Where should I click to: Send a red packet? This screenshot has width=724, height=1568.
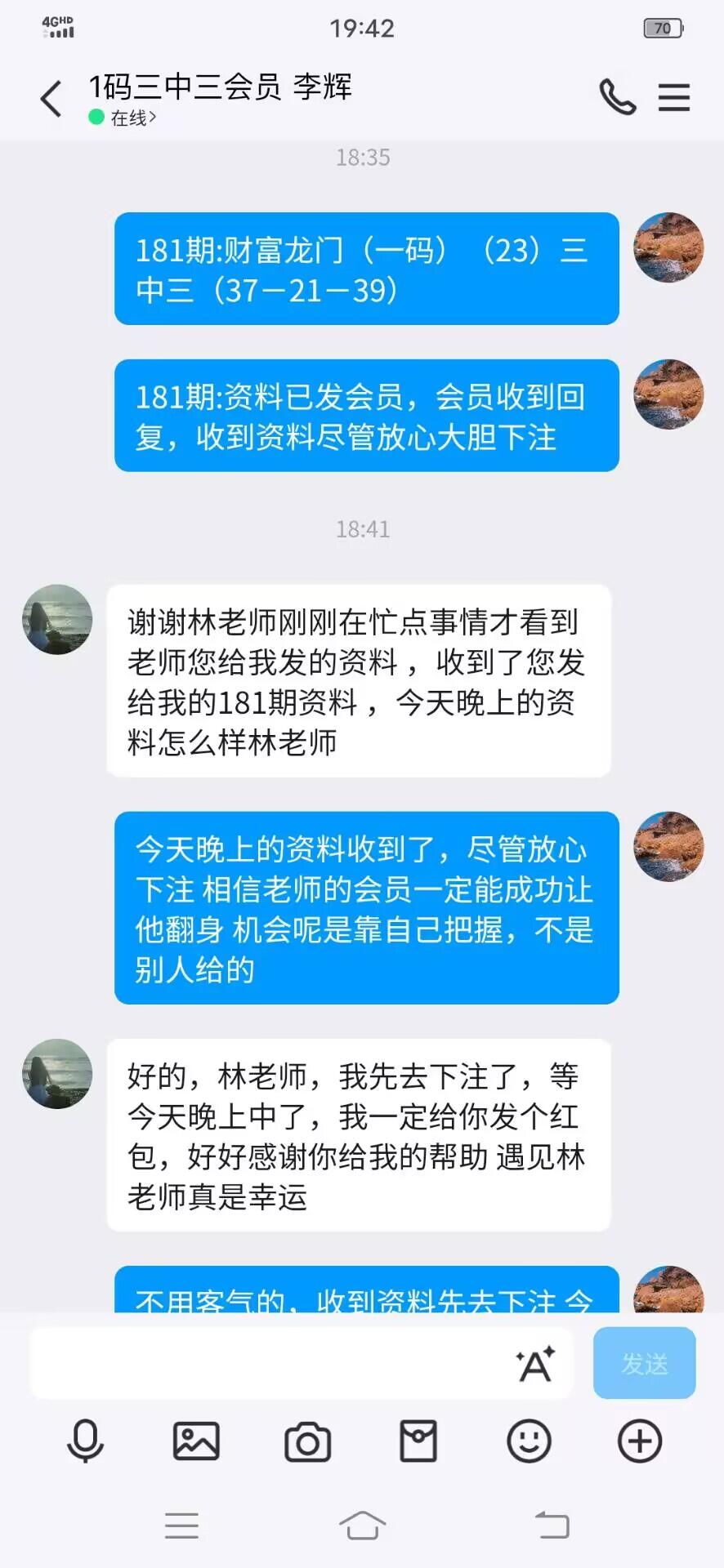[418, 1441]
